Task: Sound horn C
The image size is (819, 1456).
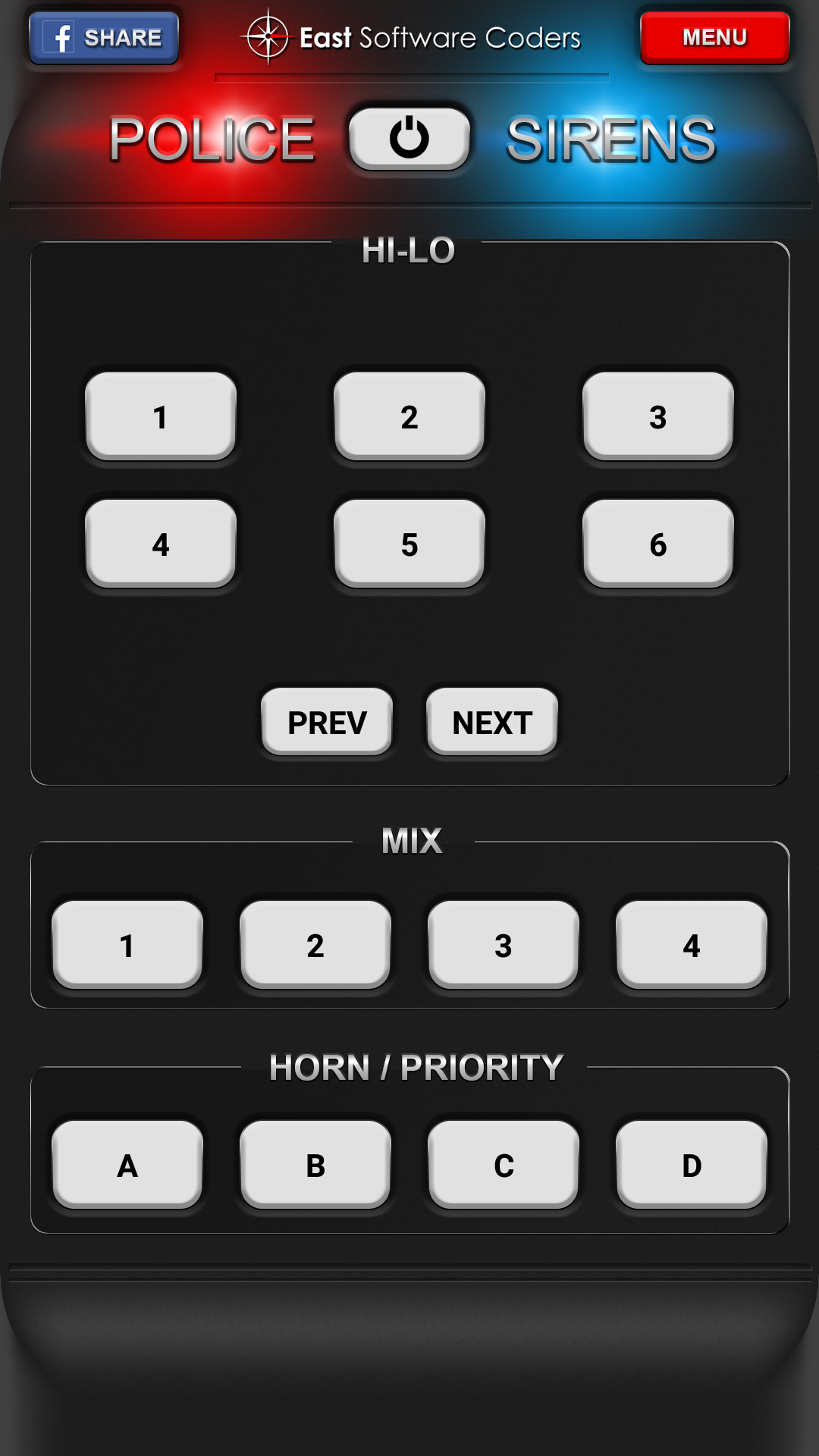Action: point(504,1165)
